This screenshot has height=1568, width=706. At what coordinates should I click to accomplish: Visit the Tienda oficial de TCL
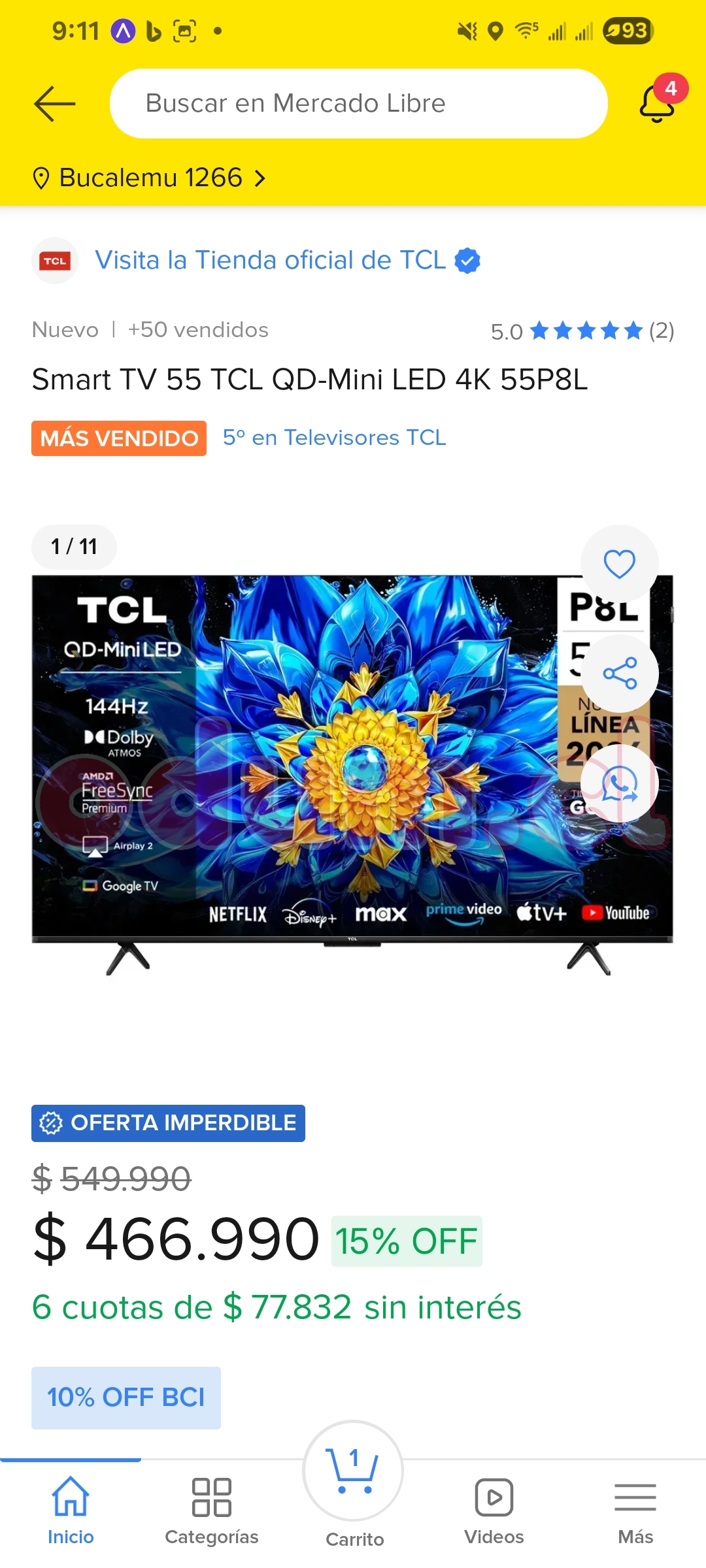tap(271, 260)
